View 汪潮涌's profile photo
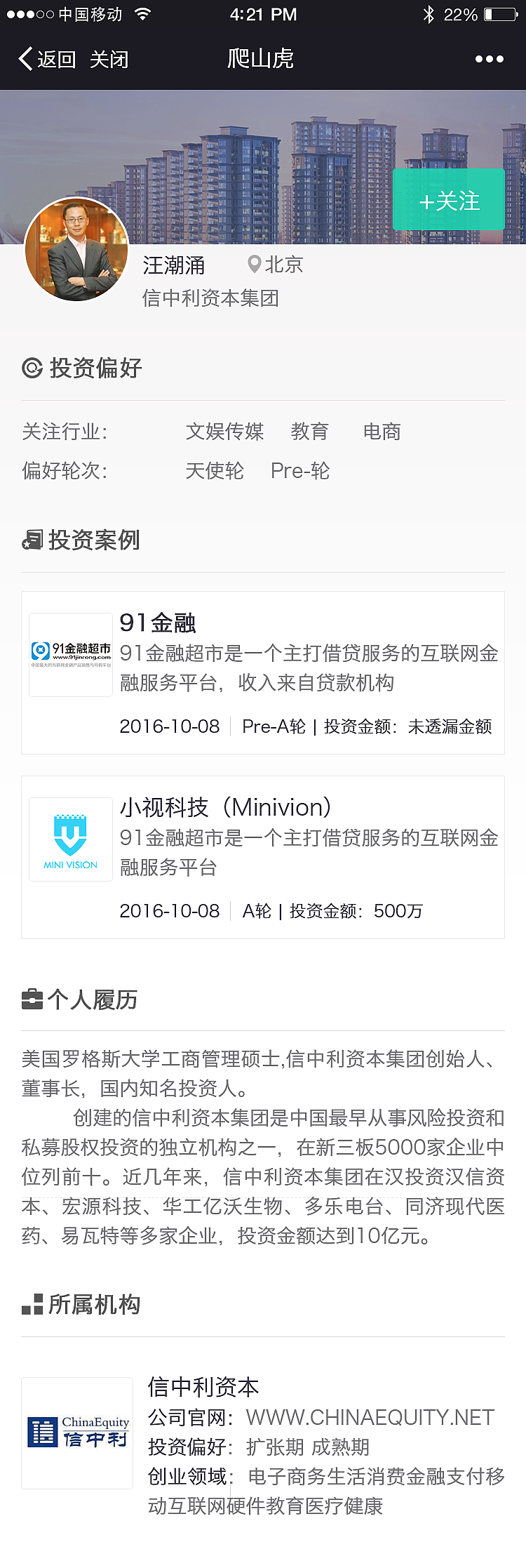 [x=77, y=251]
